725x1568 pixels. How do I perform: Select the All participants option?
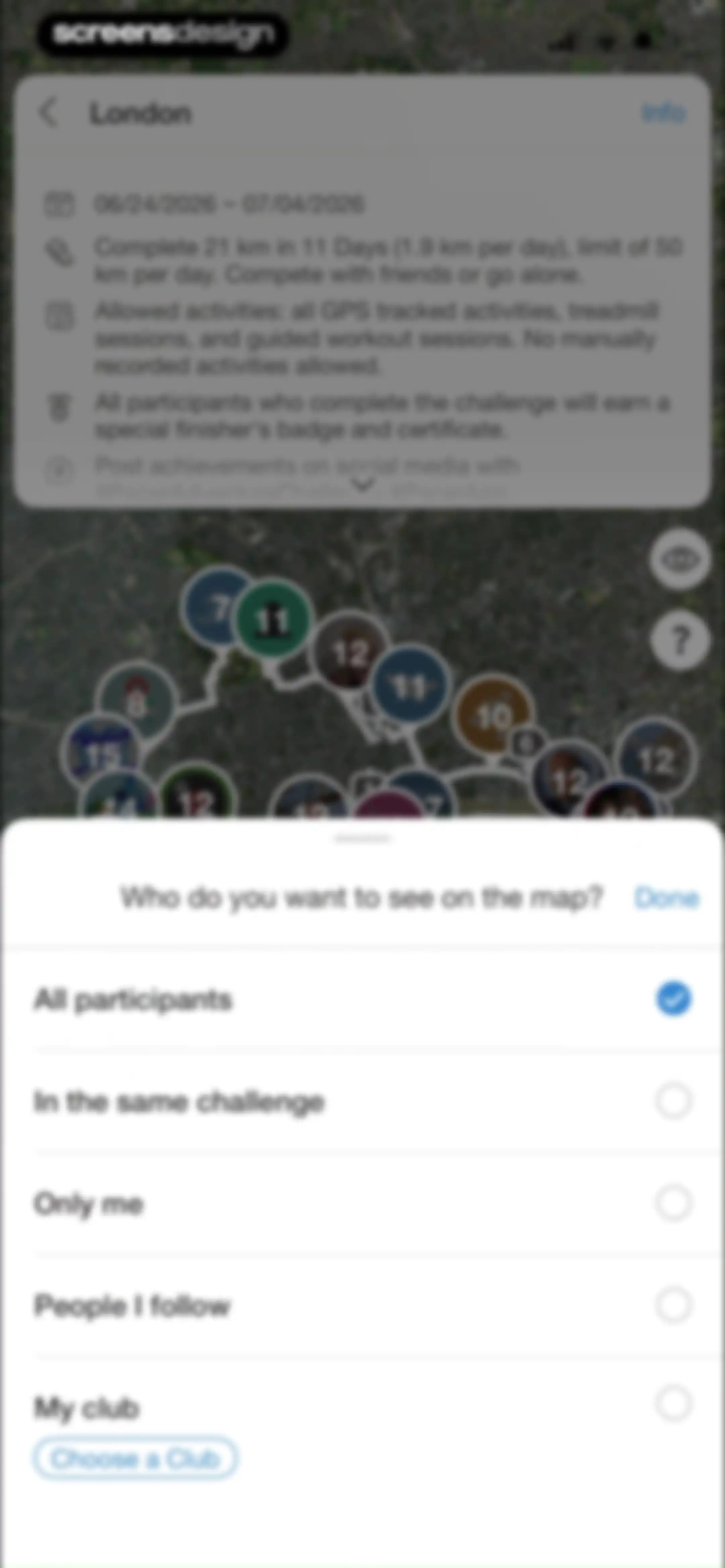tap(362, 1000)
